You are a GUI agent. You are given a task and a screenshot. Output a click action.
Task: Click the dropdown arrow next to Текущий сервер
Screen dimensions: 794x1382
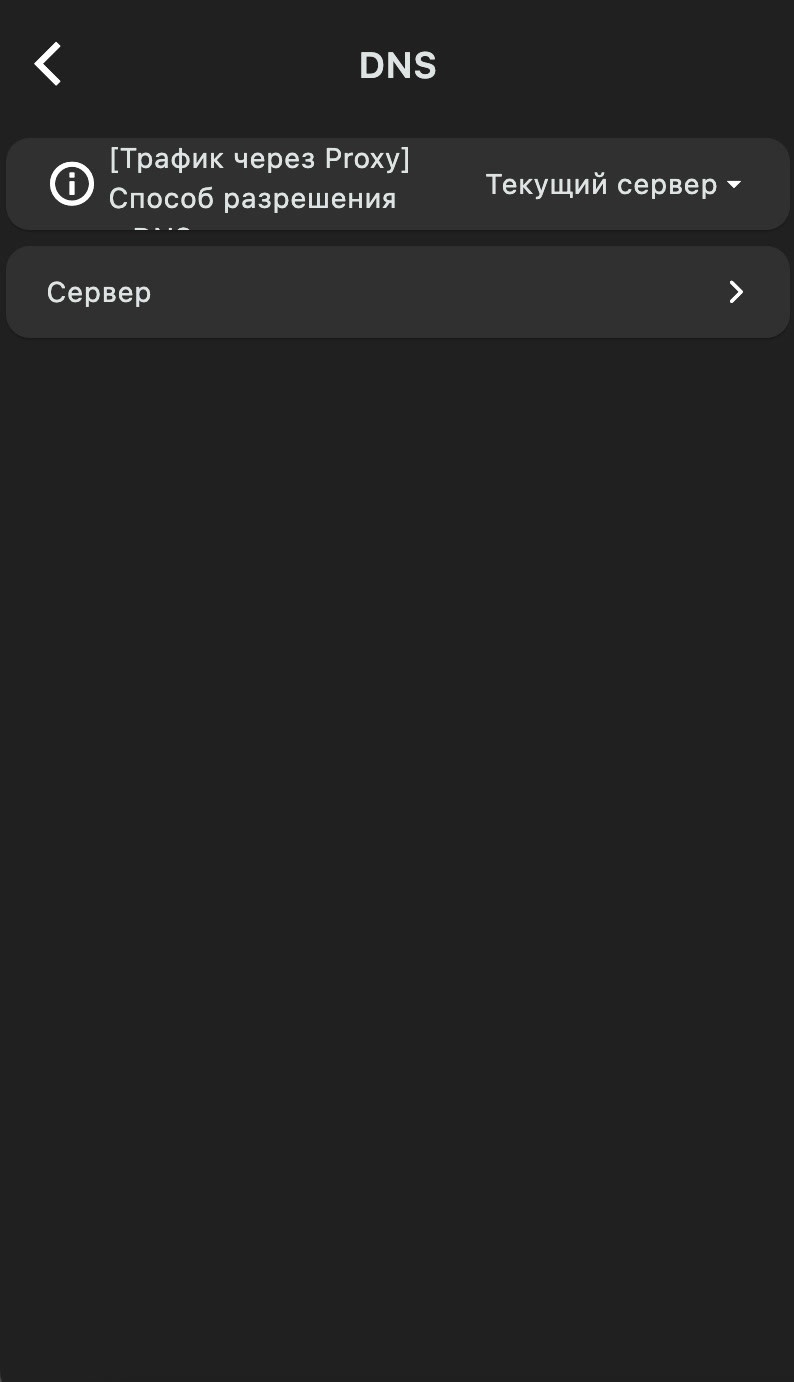point(734,184)
